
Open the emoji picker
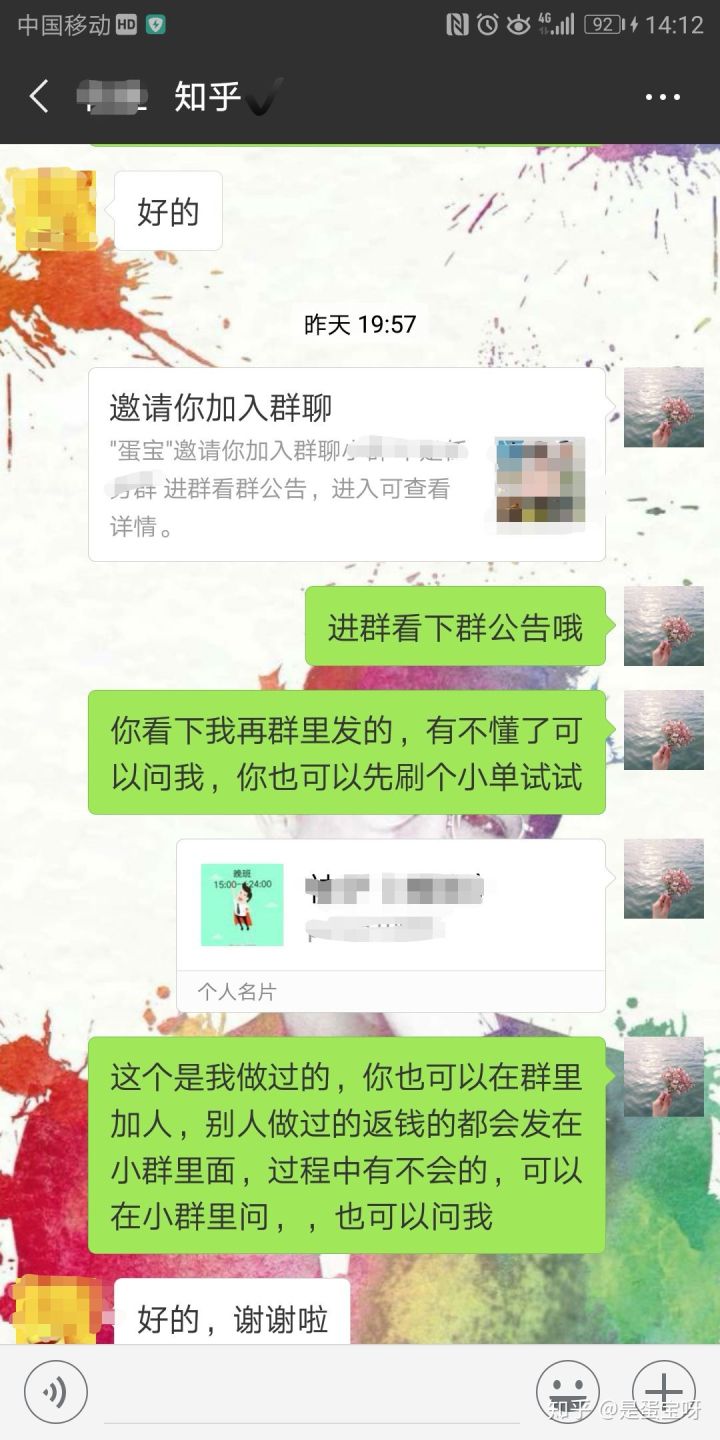pos(567,1392)
